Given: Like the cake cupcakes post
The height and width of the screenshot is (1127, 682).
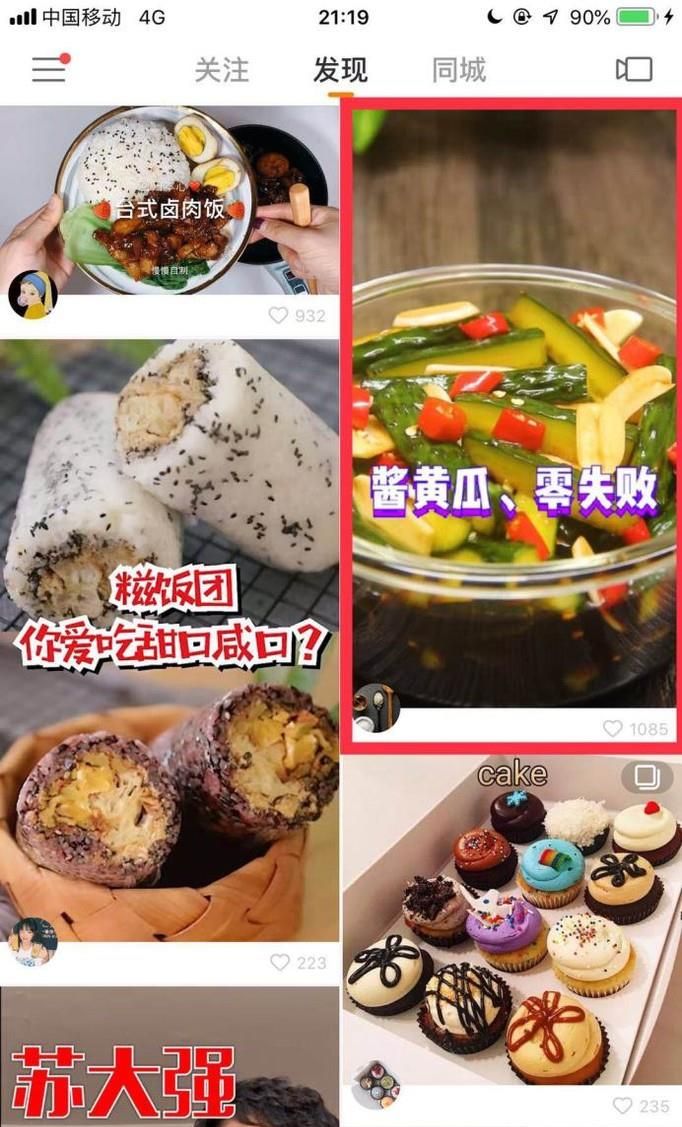Looking at the screenshot, I should pos(623,1106).
